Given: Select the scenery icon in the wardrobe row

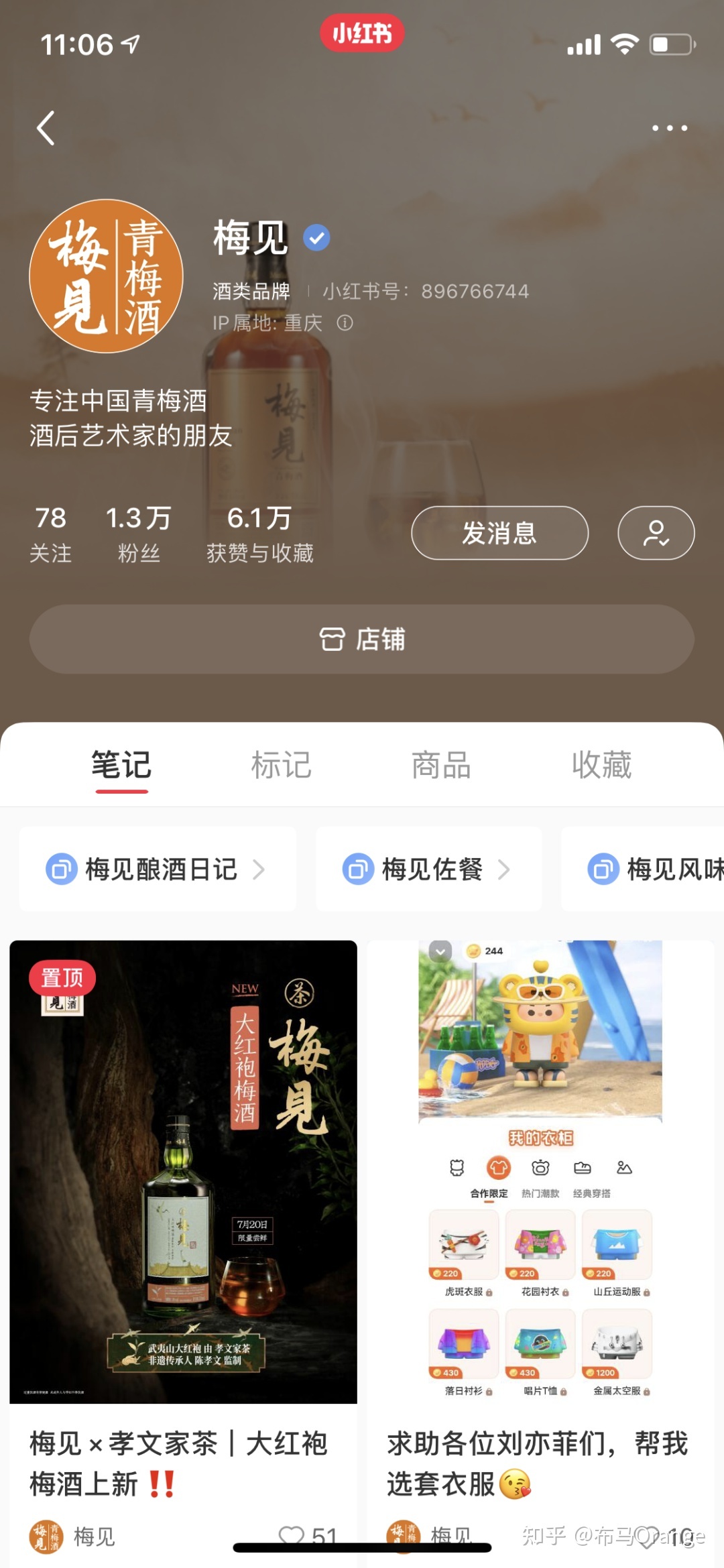Looking at the screenshot, I should pyautogui.click(x=623, y=1167).
